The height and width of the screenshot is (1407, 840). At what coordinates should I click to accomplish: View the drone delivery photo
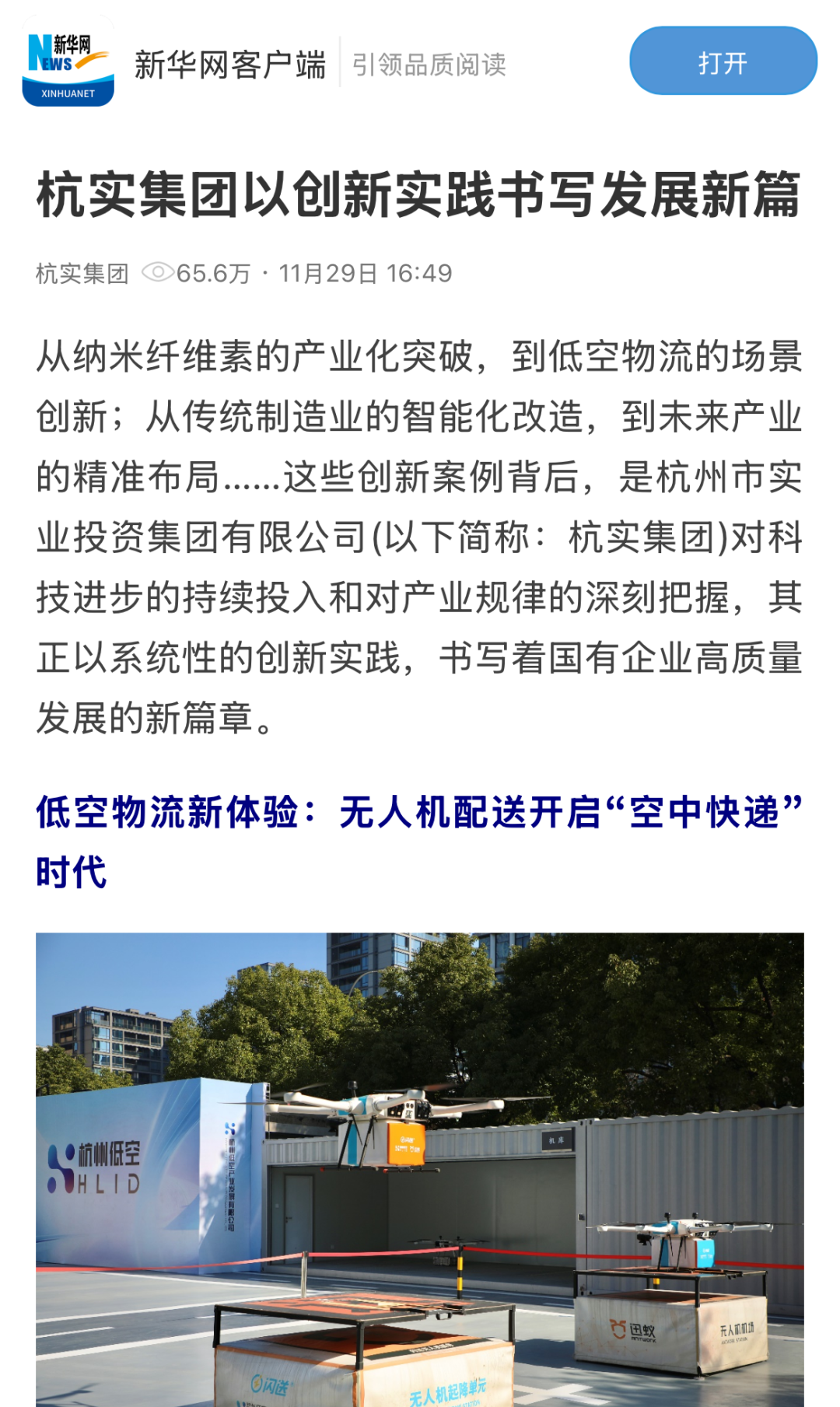(x=420, y=1168)
